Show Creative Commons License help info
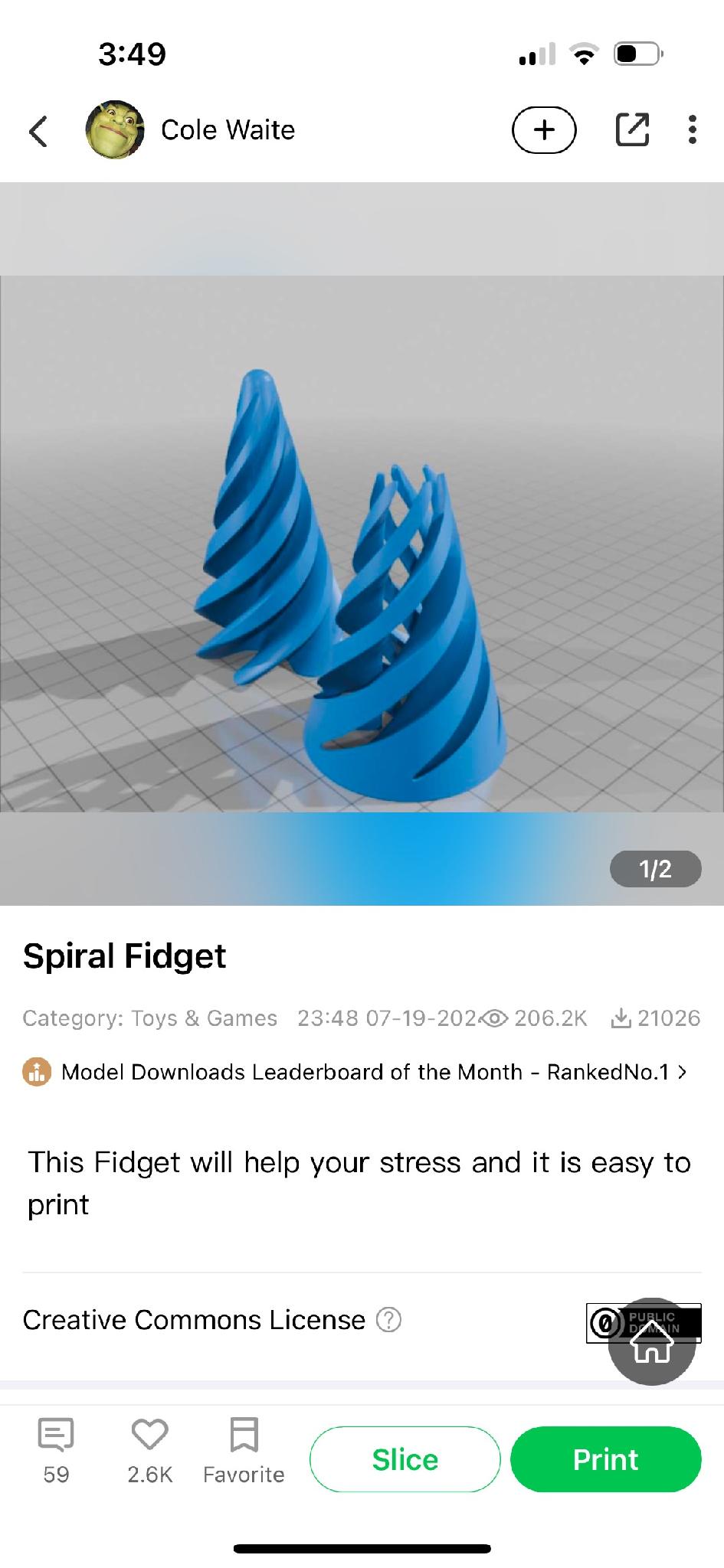This screenshot has height=1568, width=724. click(x=388, y=1320)
